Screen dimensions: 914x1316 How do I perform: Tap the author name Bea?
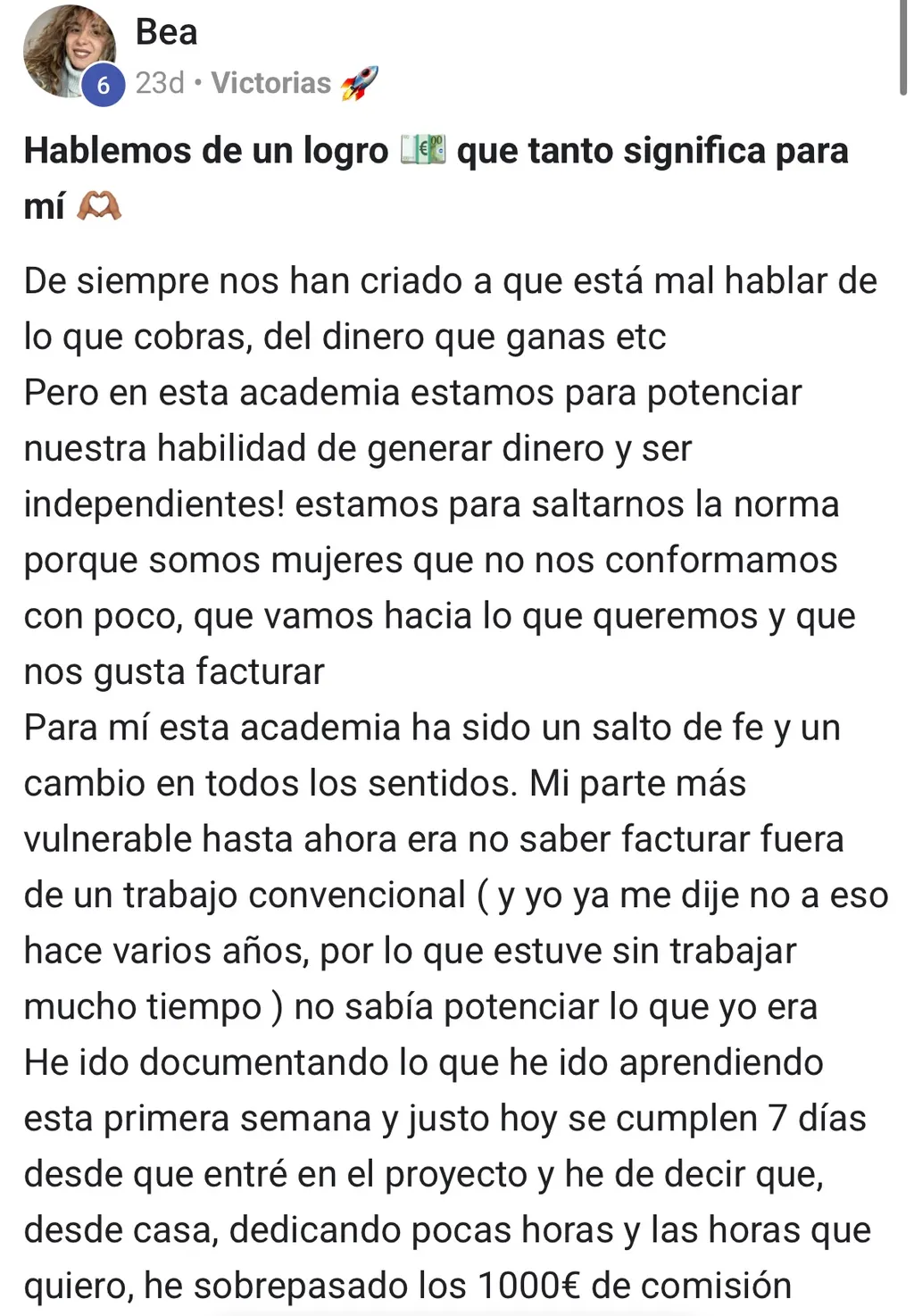point(166,32)
